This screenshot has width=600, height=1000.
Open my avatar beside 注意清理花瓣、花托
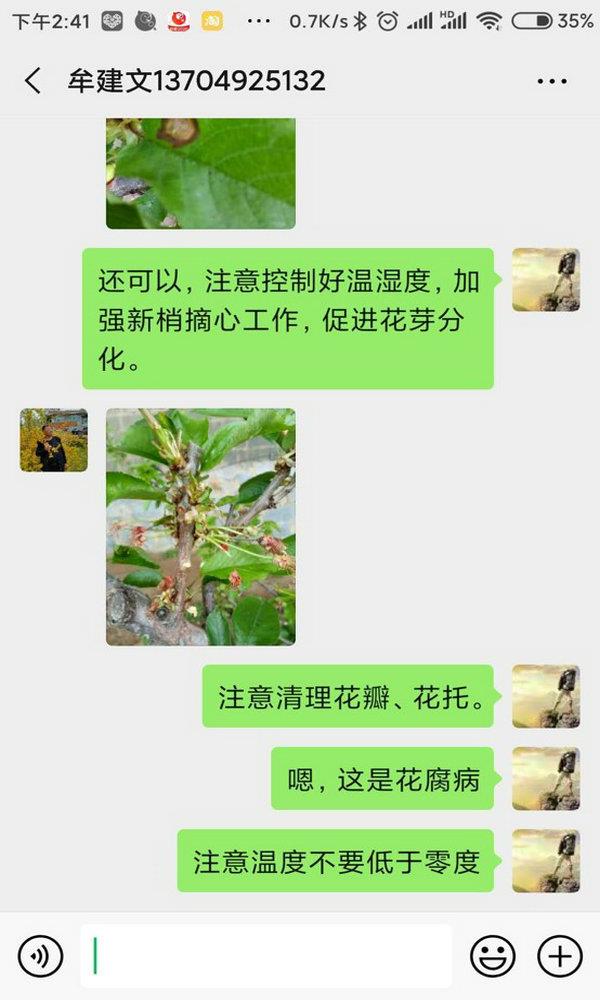tap(545, 696)
